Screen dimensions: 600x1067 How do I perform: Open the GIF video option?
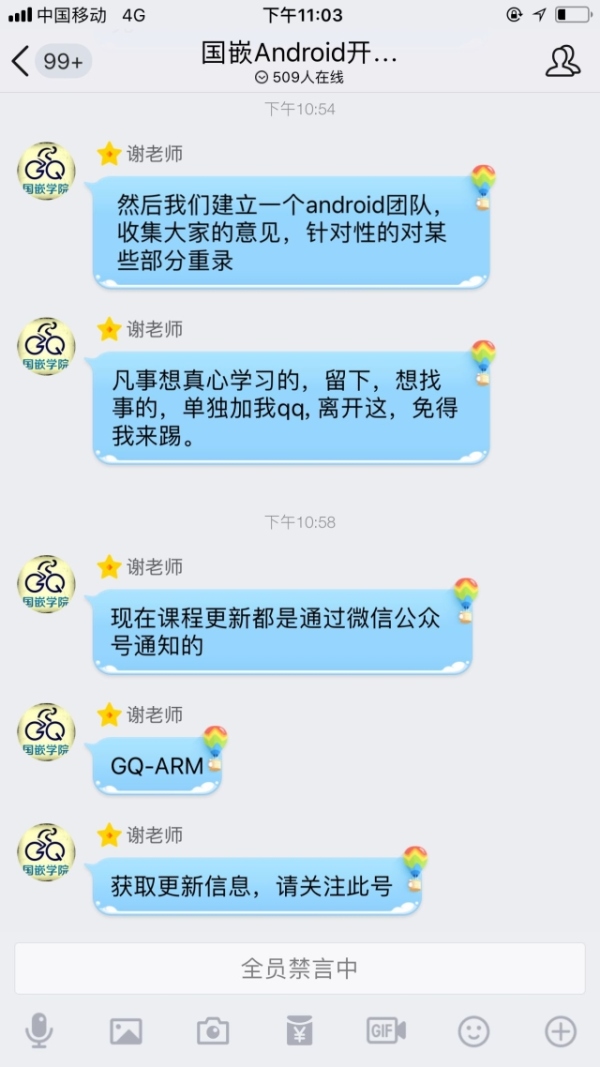click(386, 1030)
